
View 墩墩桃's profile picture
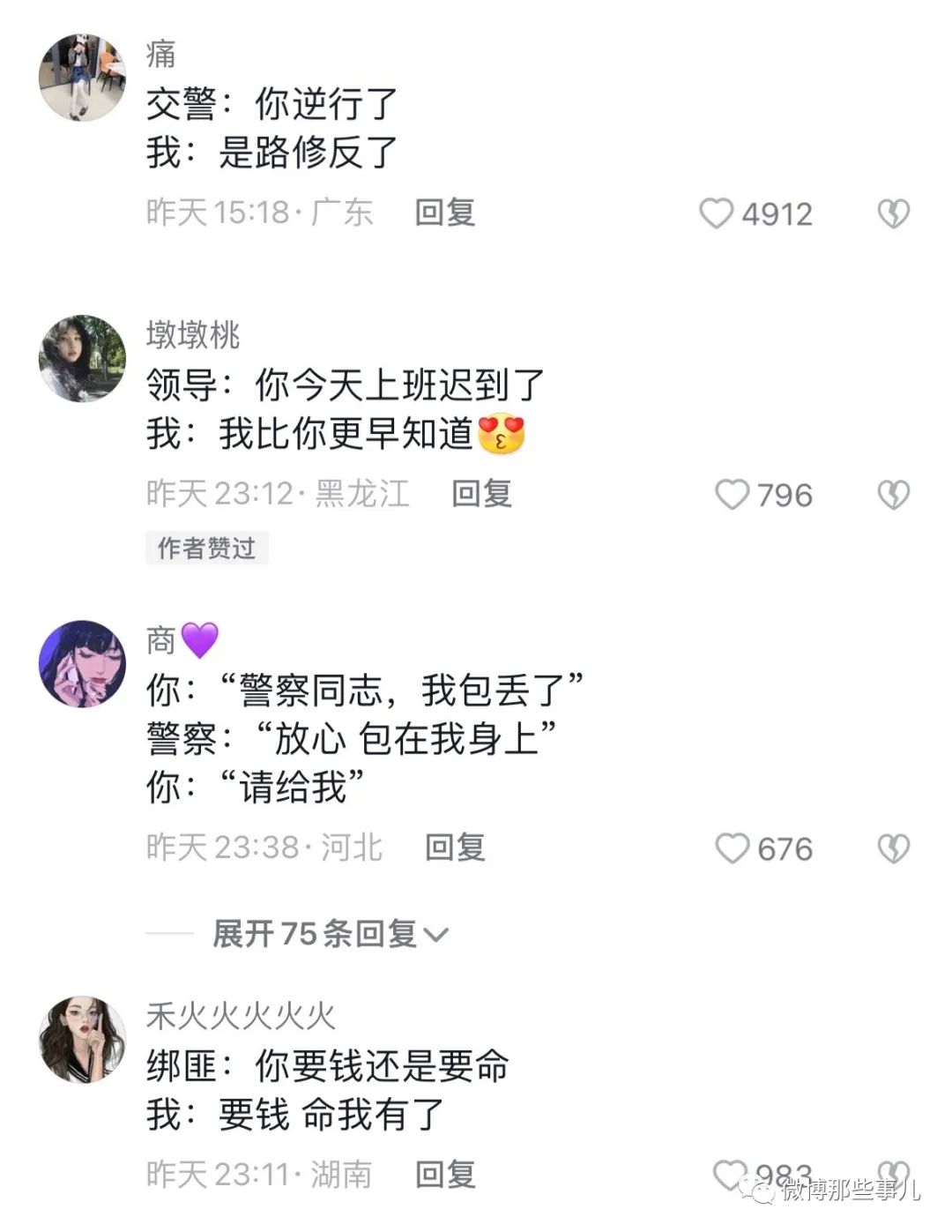(83, 358)
